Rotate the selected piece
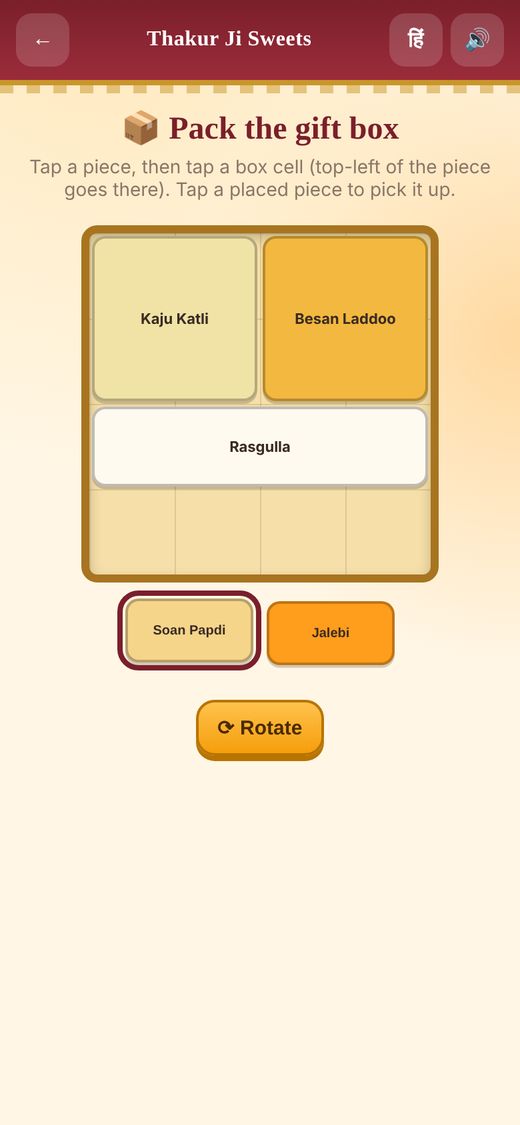 [260, 729]
